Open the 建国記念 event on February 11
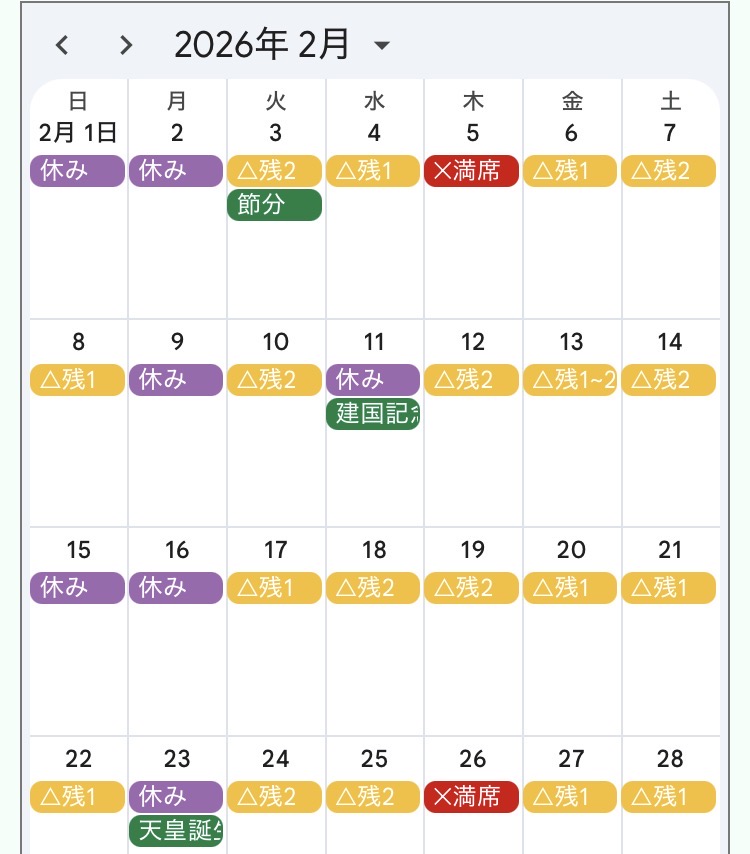Viewport: 750px width, 854px height. point(373,414)
